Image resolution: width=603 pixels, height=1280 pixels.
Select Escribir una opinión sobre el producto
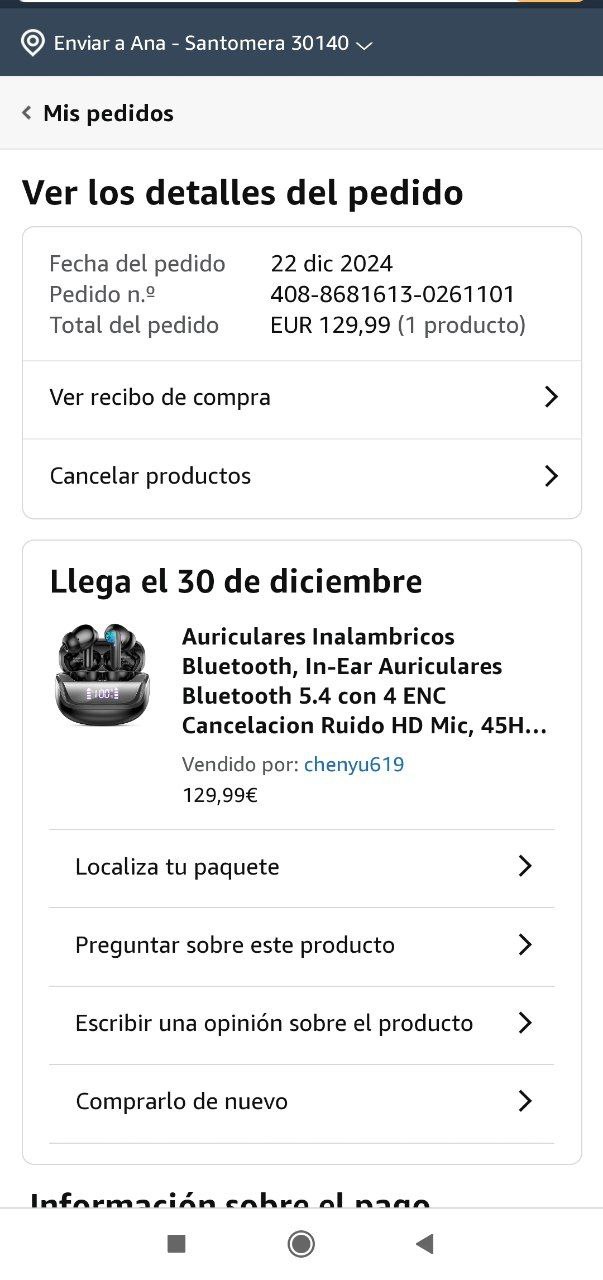pyautogui.click(x=301, y=1023)
